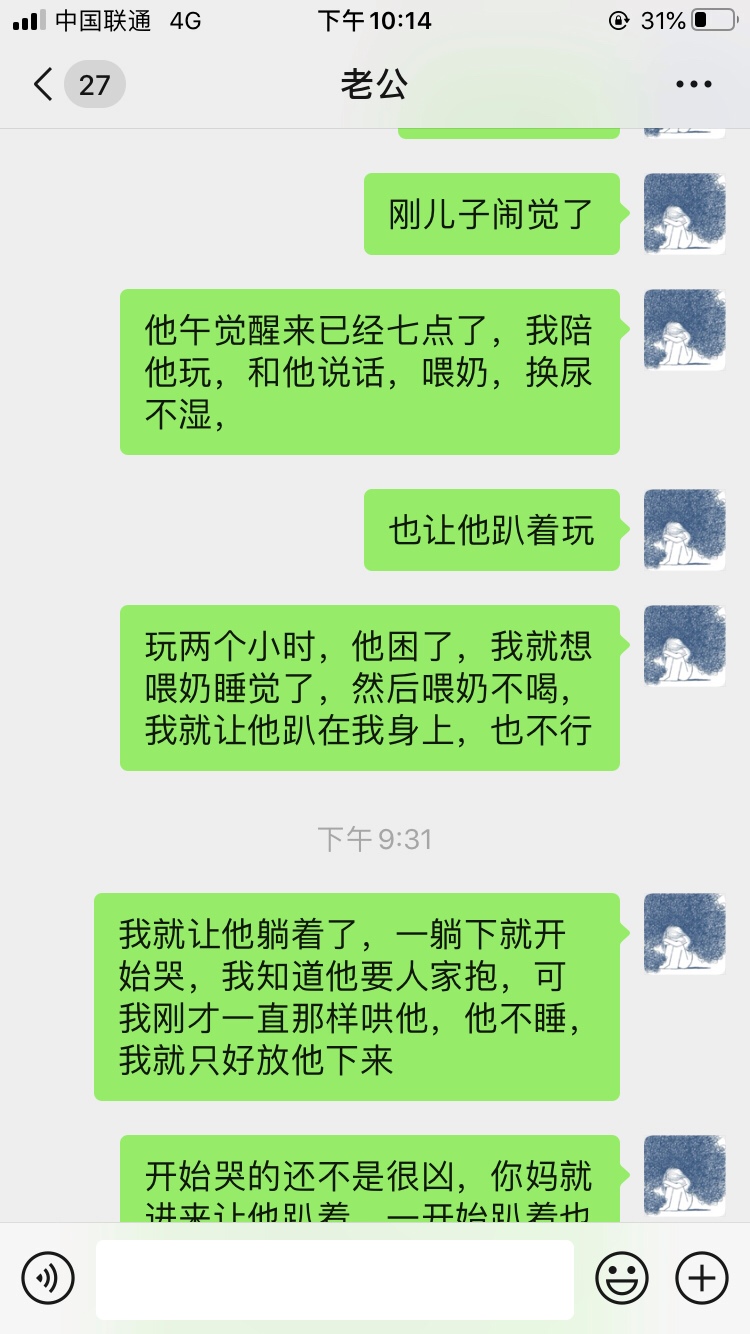Switch to voice message input
The height and width of the screenshot is (1334, 750).
pos(48,1278)
